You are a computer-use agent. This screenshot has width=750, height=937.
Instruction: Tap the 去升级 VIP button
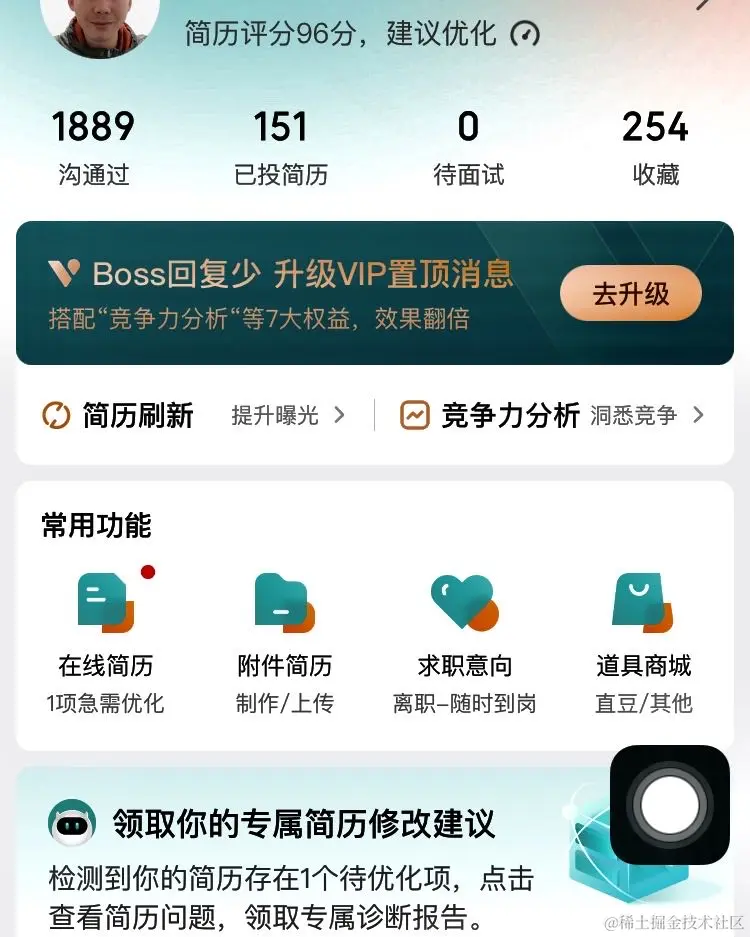click(x=630, y=294)
